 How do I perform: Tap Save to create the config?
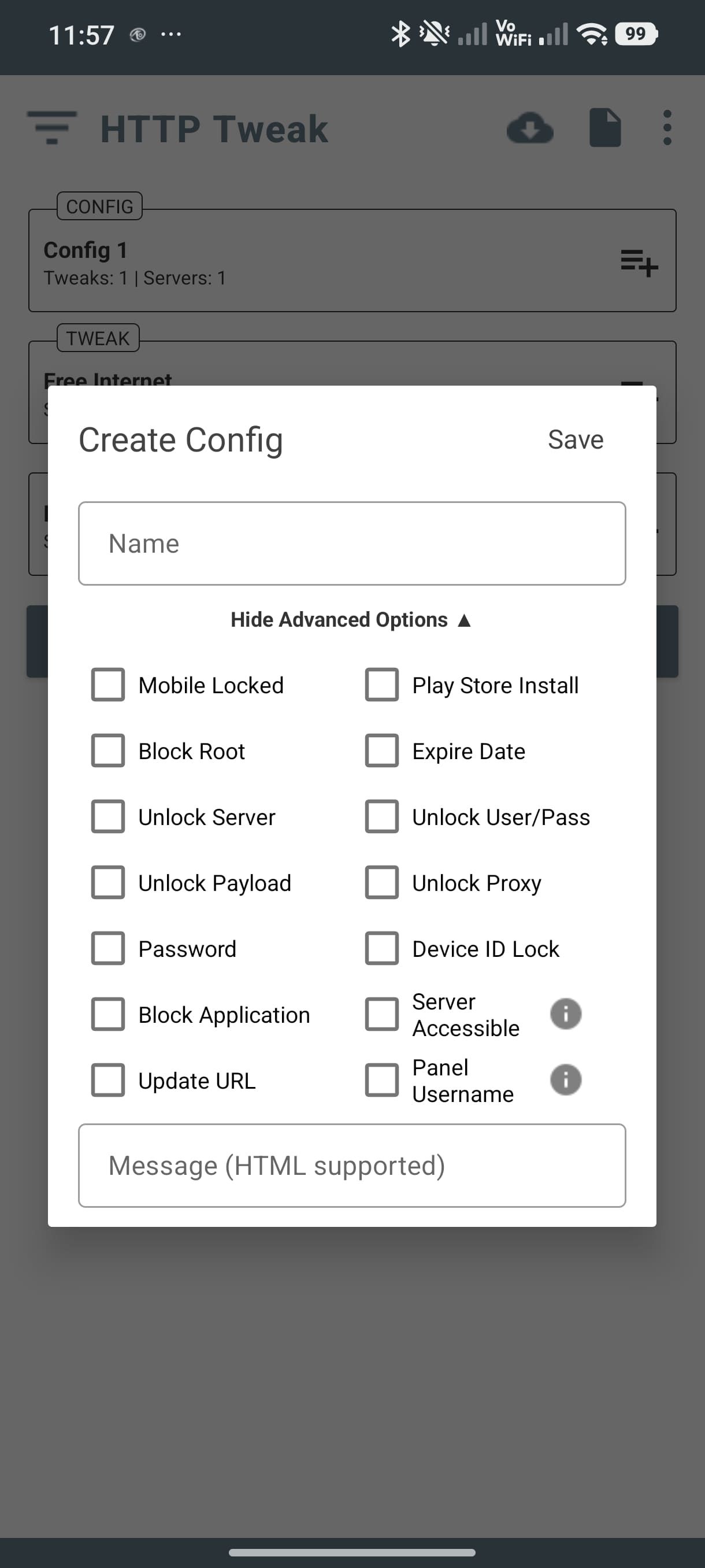pos(576,439)
